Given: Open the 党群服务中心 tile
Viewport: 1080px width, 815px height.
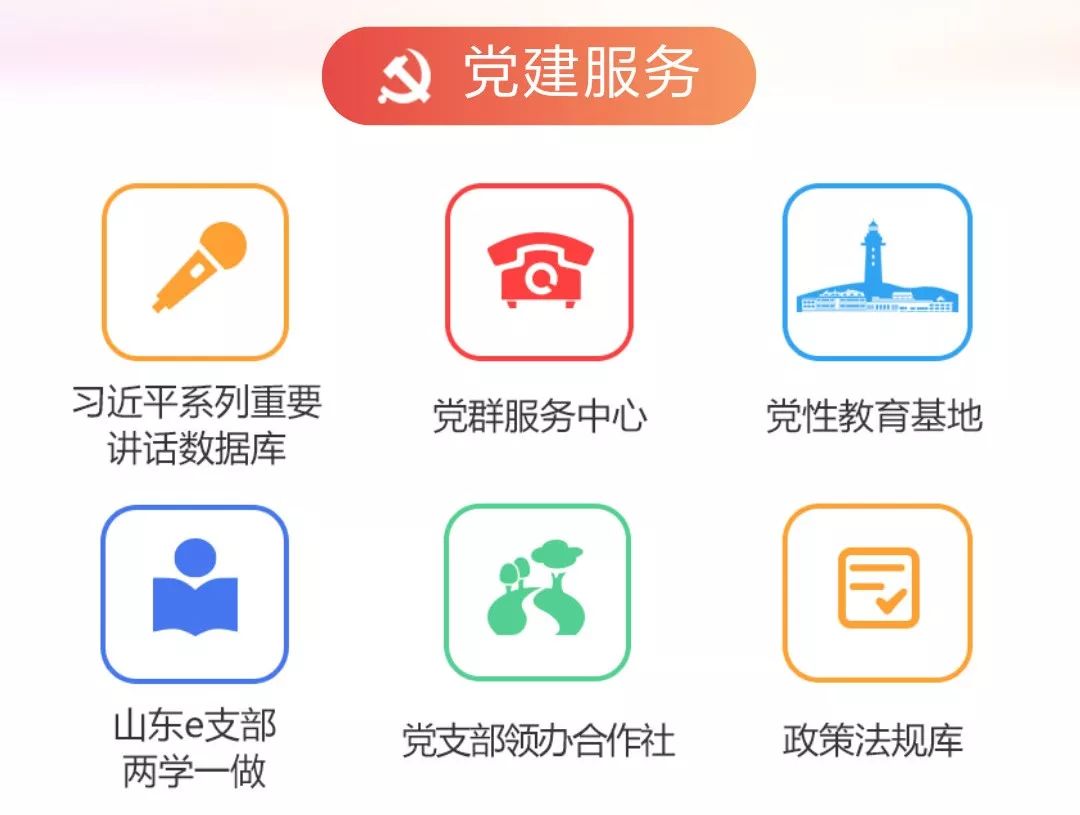Looking at the screenshot, I should [539, 272].
